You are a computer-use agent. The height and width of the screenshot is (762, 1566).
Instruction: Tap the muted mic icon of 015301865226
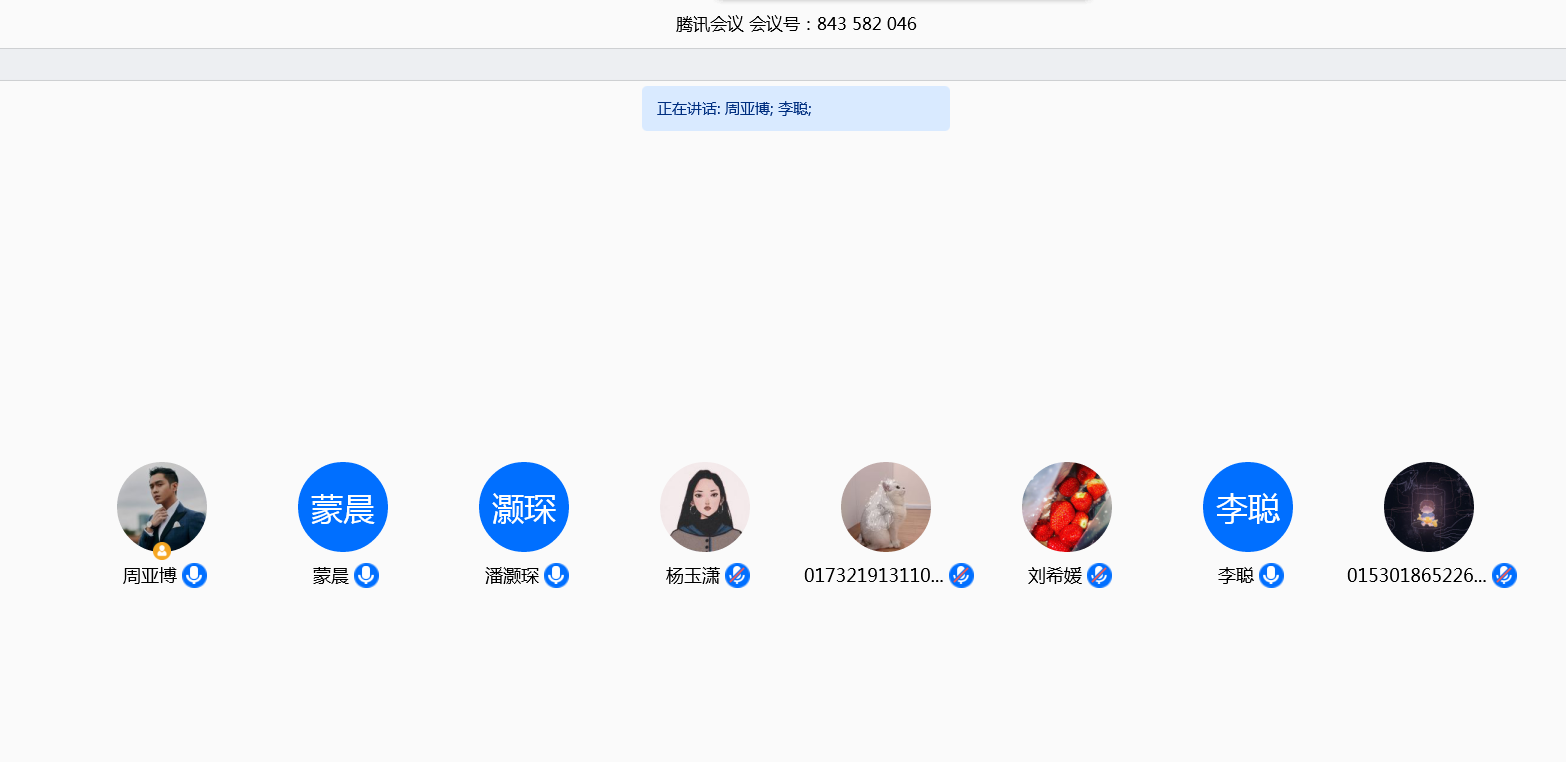[1505, 576]
